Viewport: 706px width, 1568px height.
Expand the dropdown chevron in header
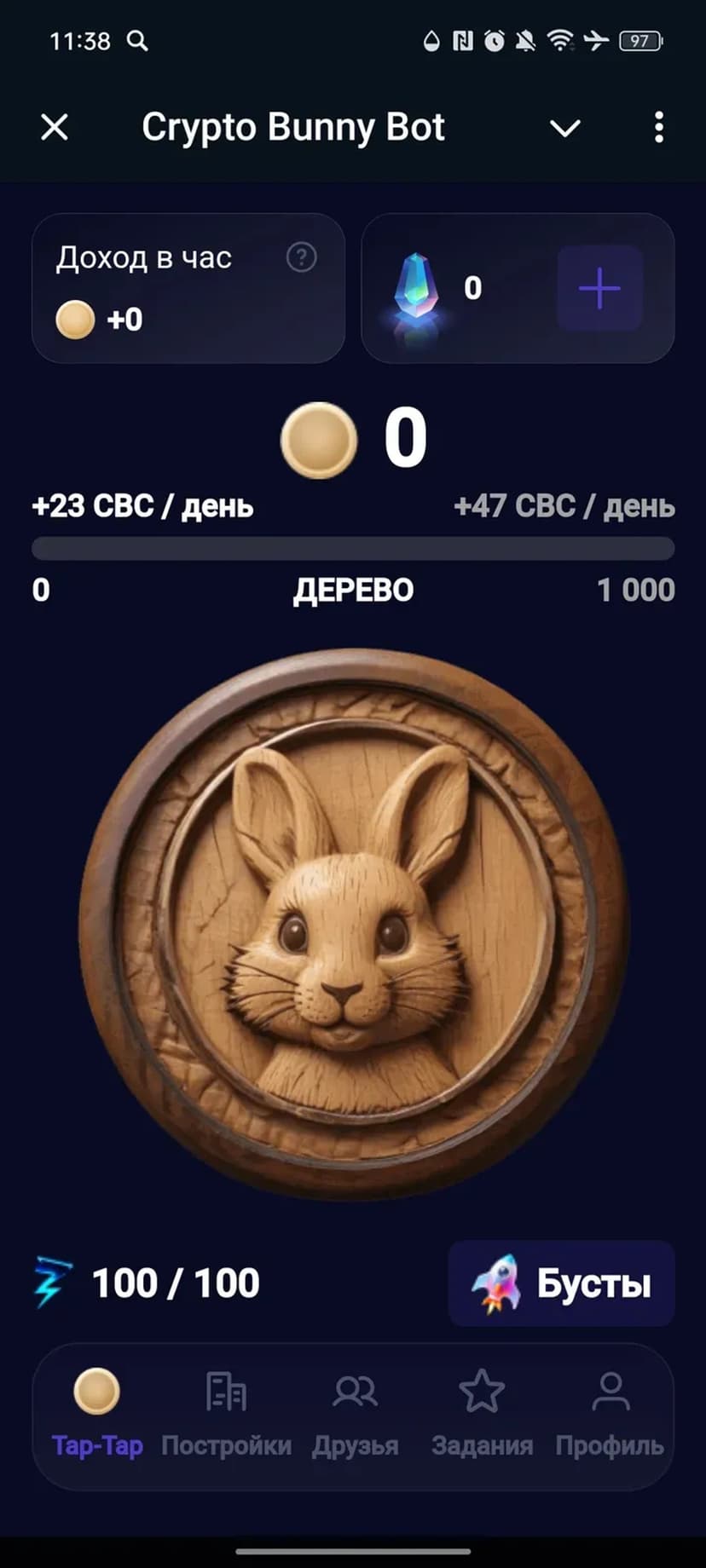click(x=564, y=129)
